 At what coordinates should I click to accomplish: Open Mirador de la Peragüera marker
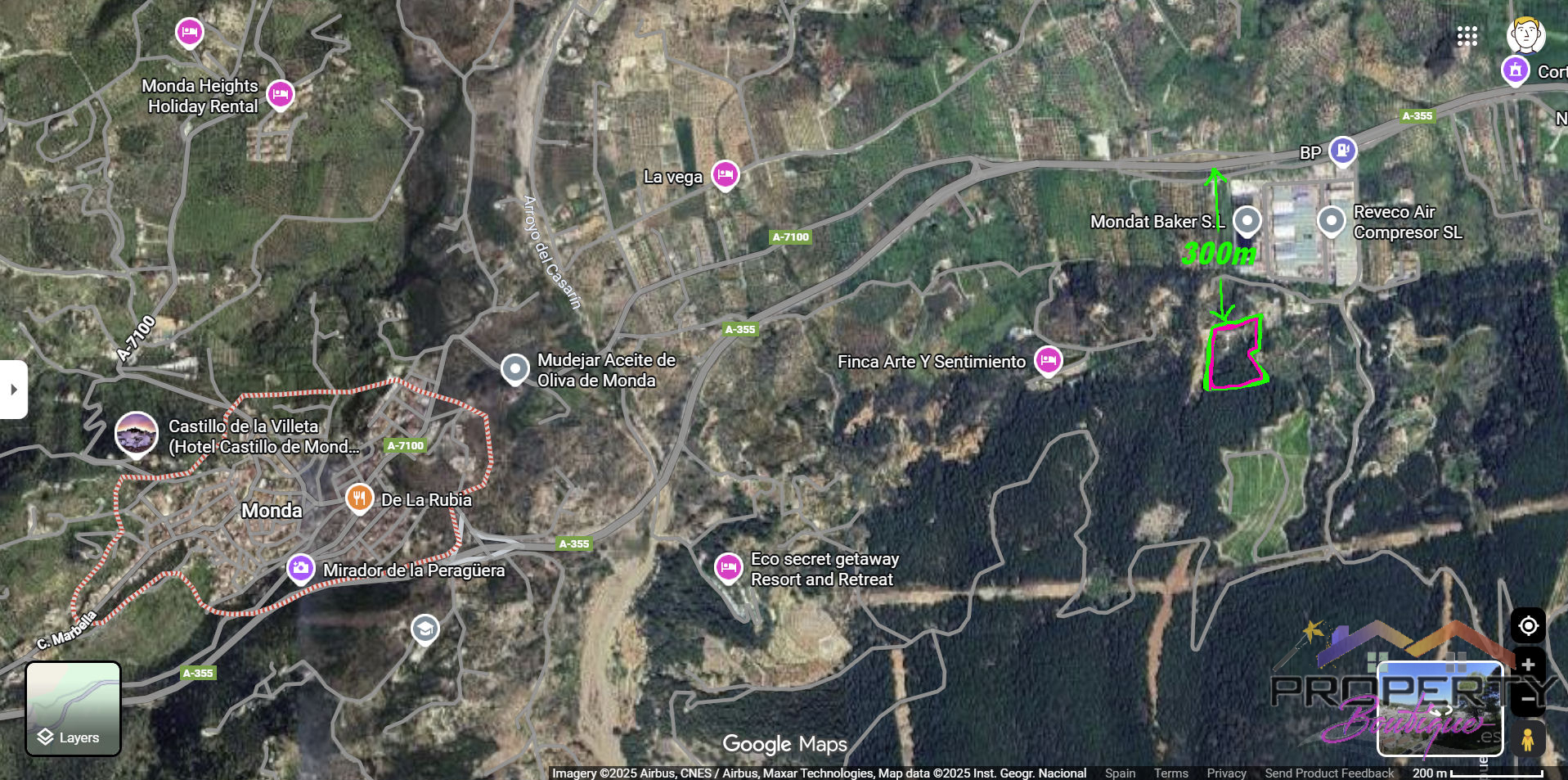coord(300,567)
